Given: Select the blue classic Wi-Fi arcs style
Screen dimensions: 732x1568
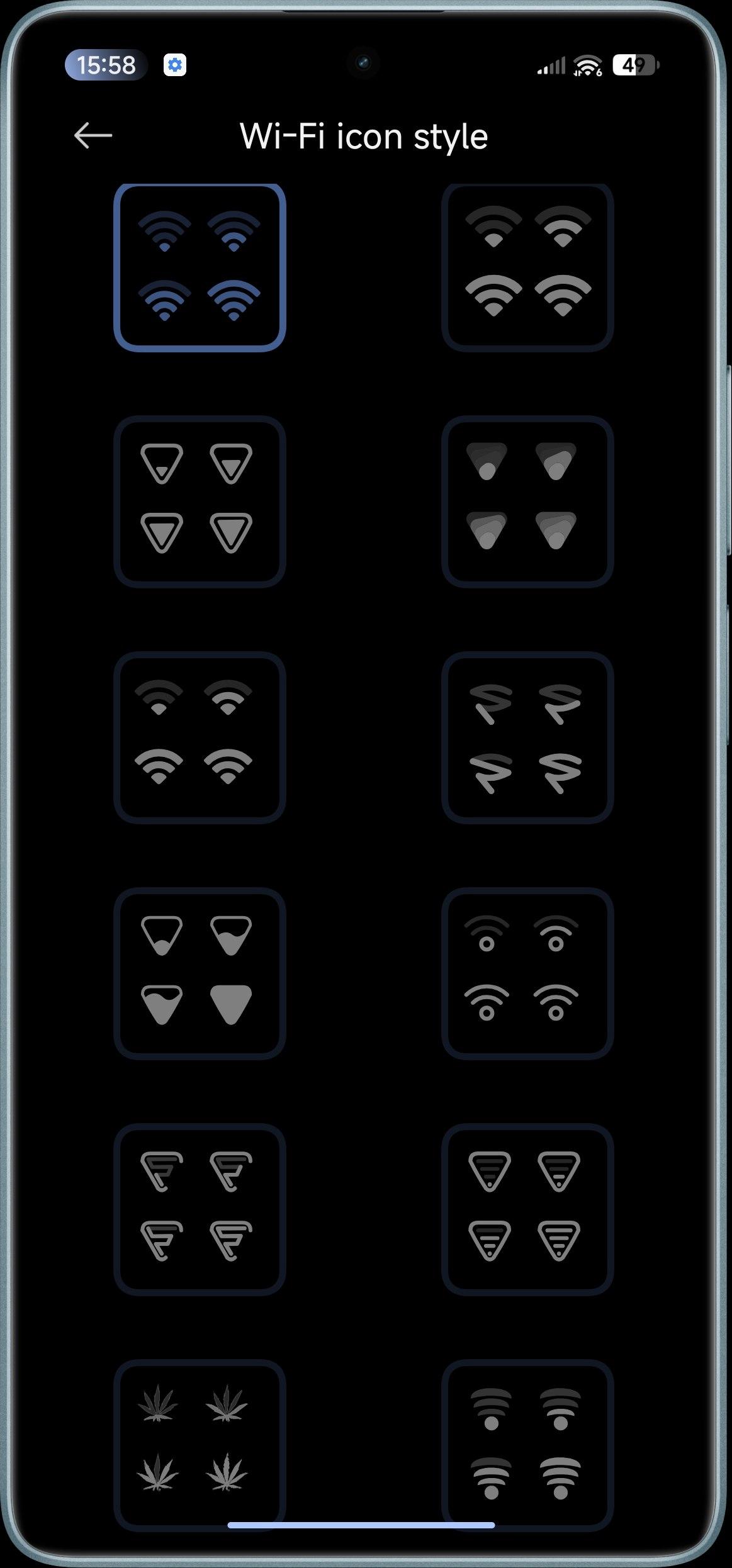Looking at the screenshot, I should click(x=200, y=267).
